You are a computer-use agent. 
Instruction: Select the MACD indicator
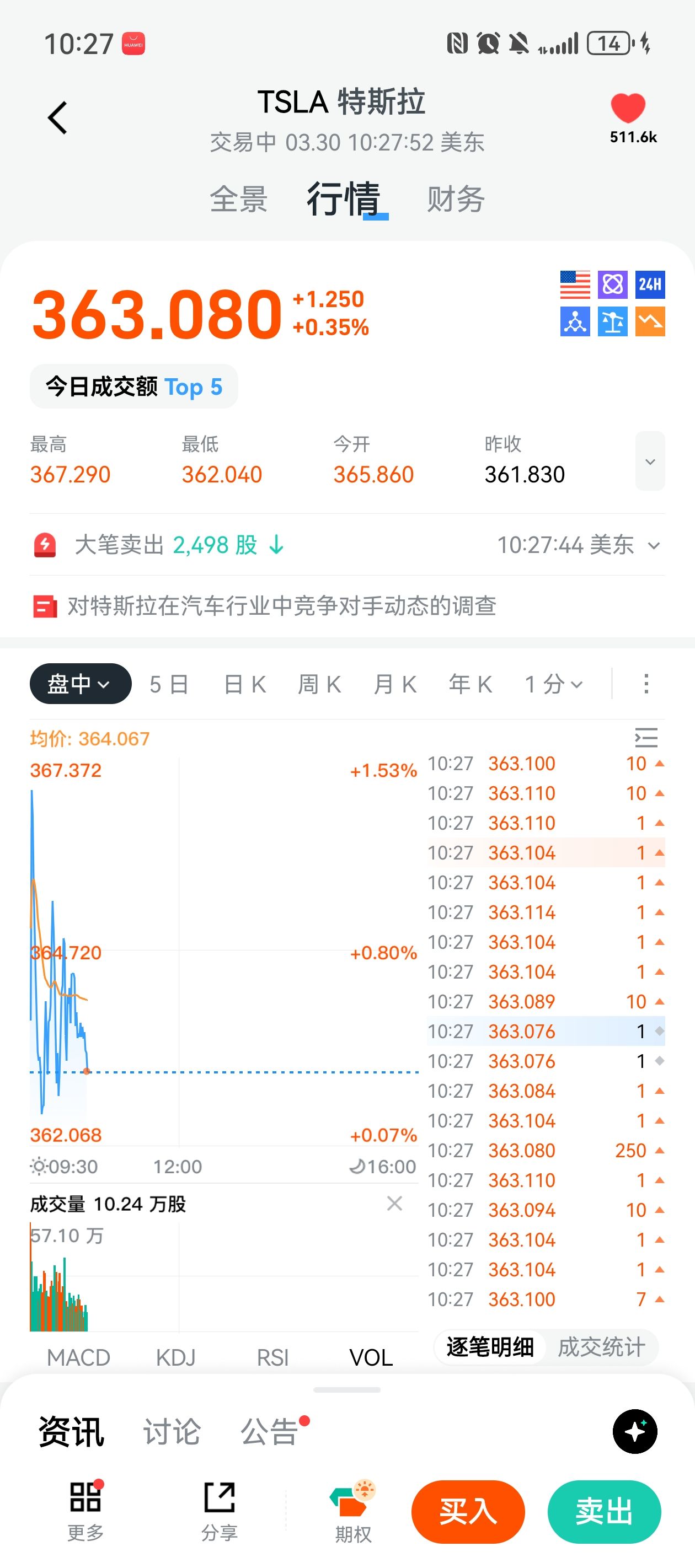pyautogui.click(x=78, y=1357)
